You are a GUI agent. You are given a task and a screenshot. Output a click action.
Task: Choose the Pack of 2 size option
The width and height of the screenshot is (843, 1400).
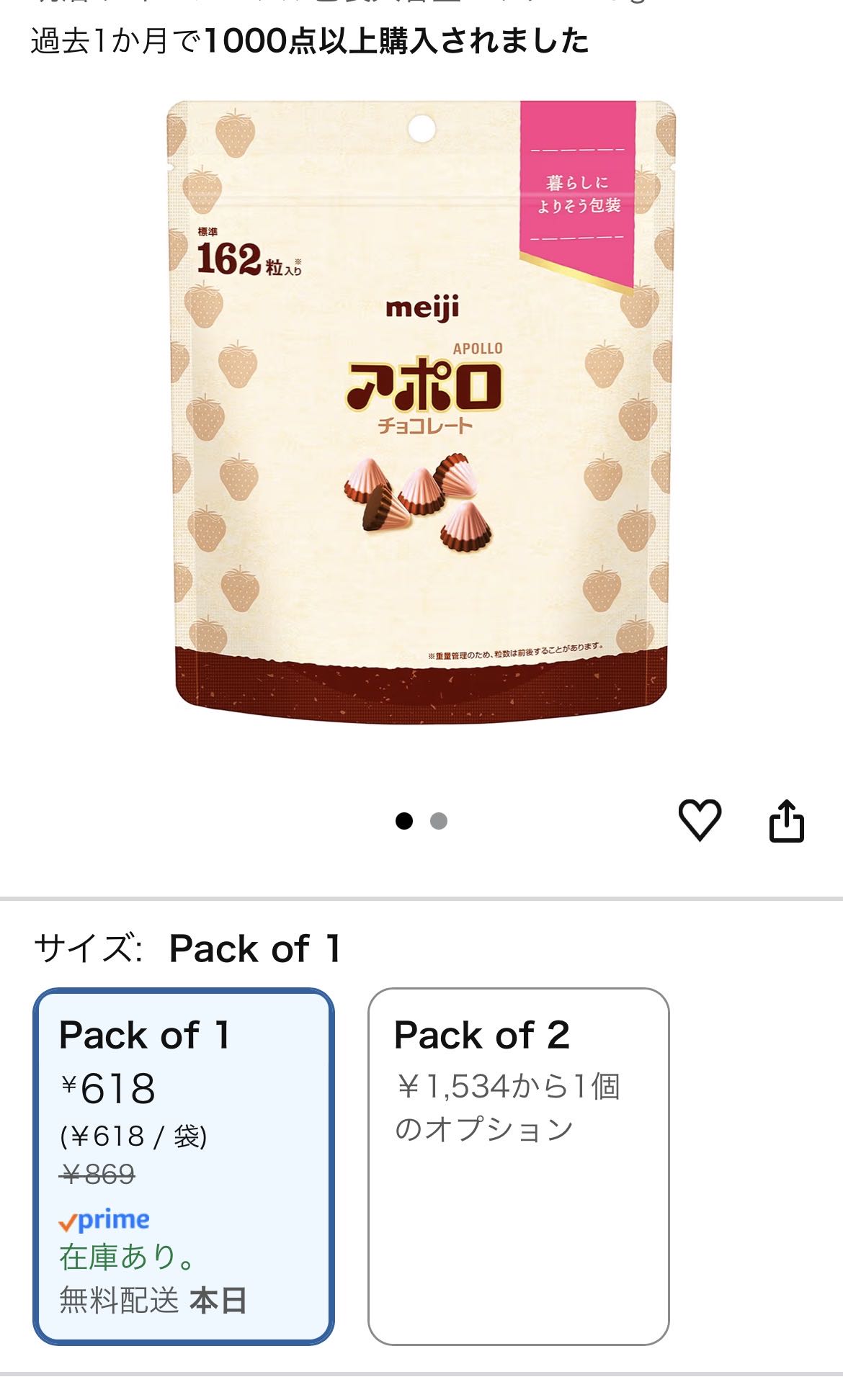[x=518, y=1165]
